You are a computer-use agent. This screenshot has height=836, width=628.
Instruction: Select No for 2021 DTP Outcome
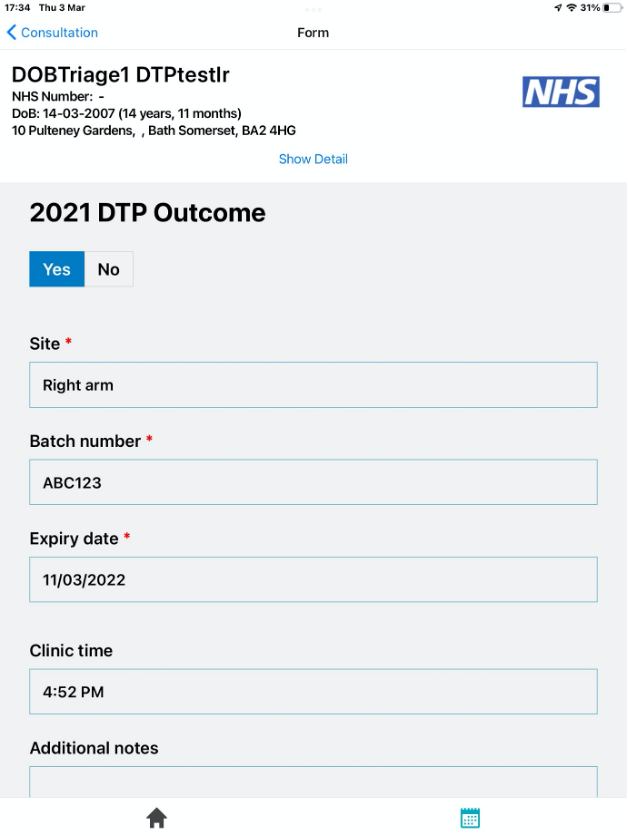(x=109, y=269)
